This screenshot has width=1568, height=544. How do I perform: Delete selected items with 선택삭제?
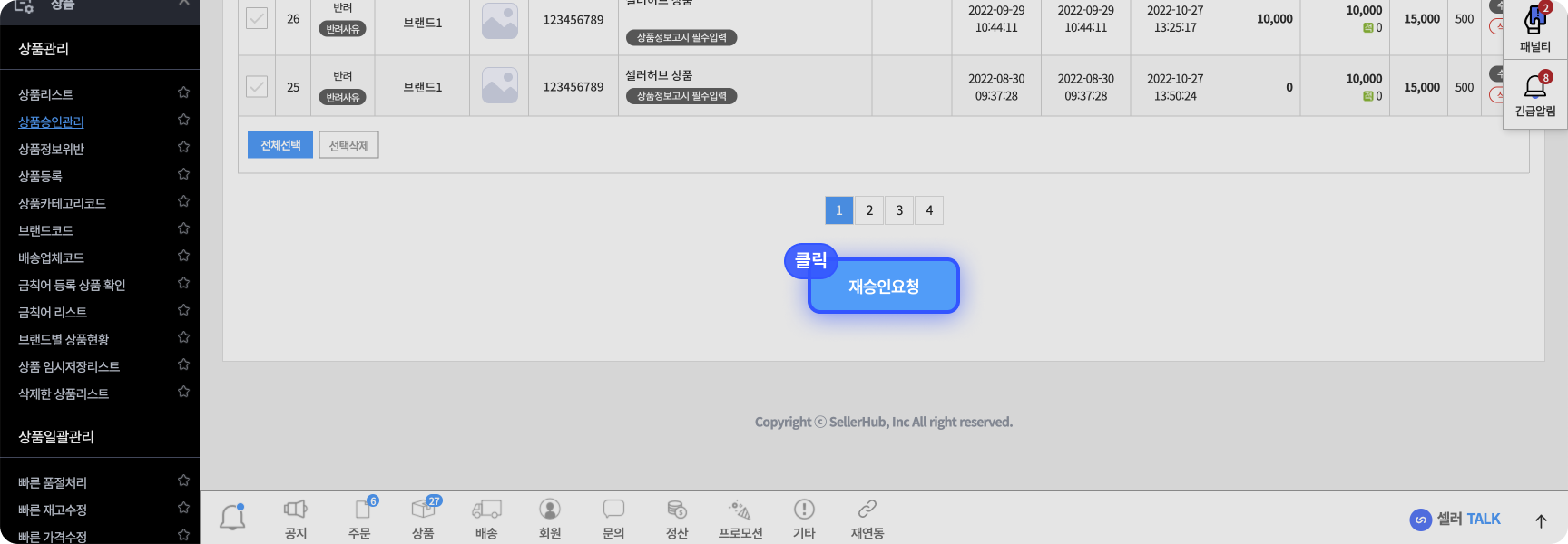click(x=348, y=145)
